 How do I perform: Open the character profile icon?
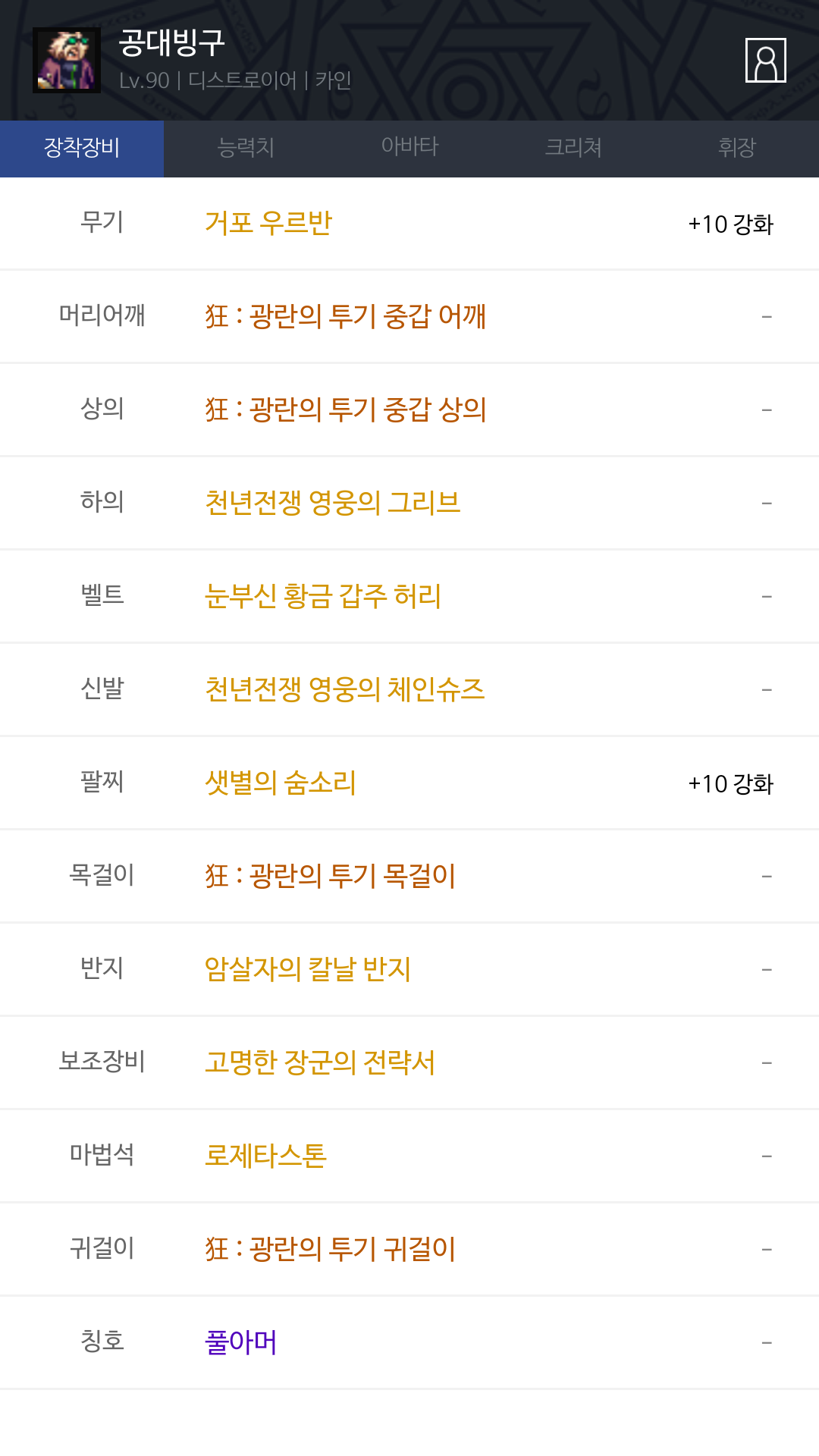point(765,60)
